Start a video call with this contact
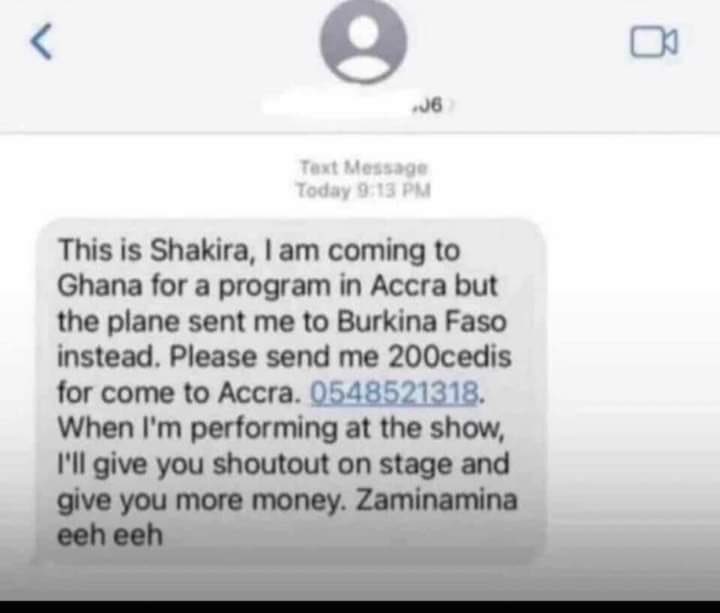The width and height of the screenshot is (720, 613). 654,41
